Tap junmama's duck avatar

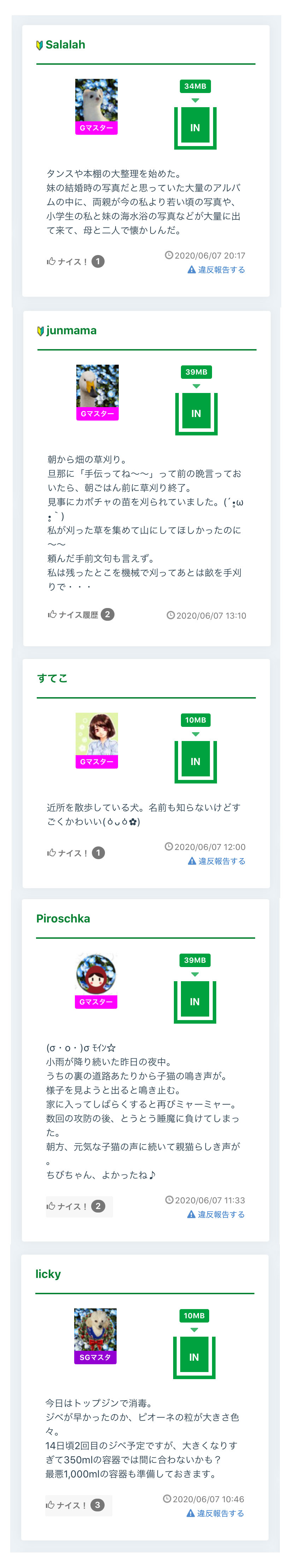pyautogui.click(x=97, y=387)
